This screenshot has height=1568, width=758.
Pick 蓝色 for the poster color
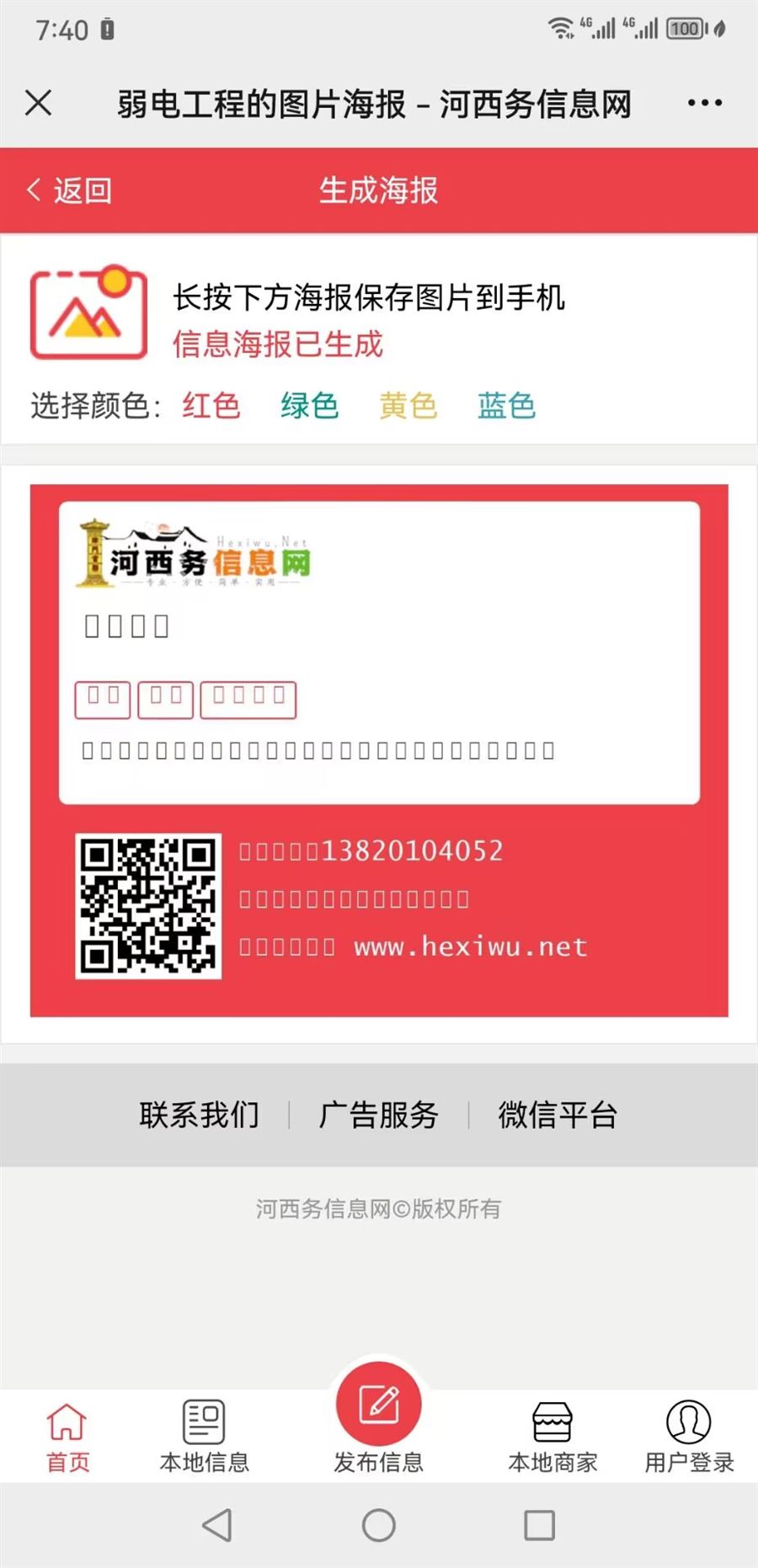pyautogui.click(x=506, y=406)
